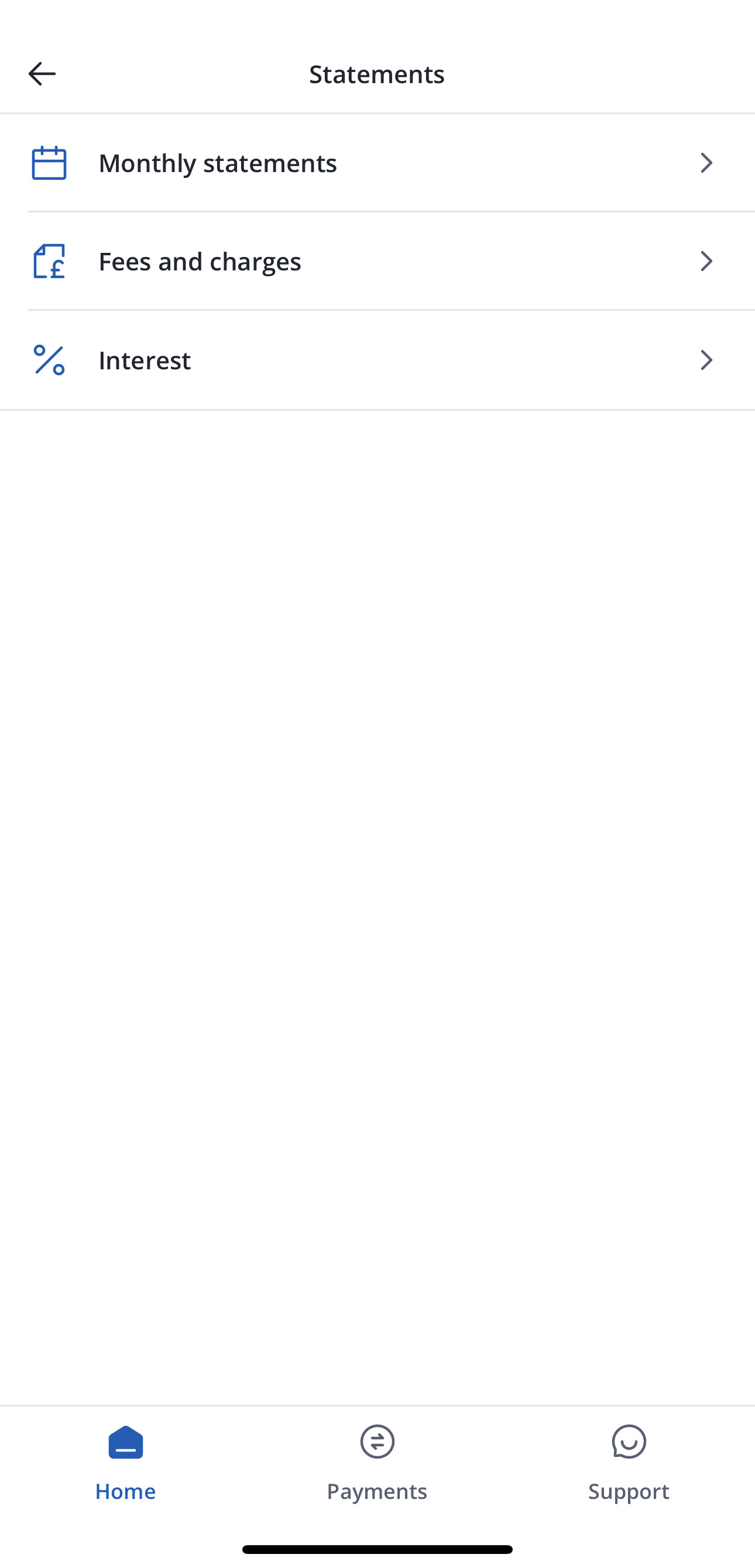Switch to the Home tab
This screenshot has height=1568, width=755.
[x=125, y=1463]
